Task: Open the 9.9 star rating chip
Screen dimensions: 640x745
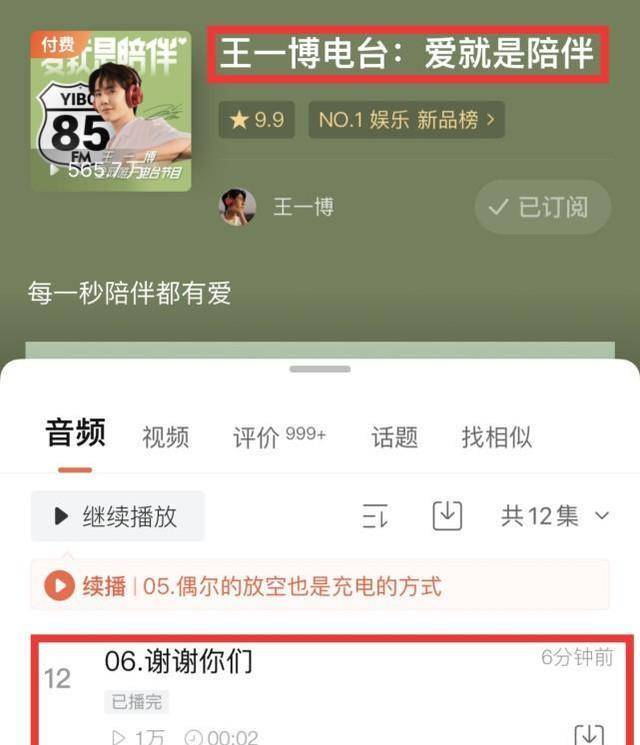Action: coord(257,120)
